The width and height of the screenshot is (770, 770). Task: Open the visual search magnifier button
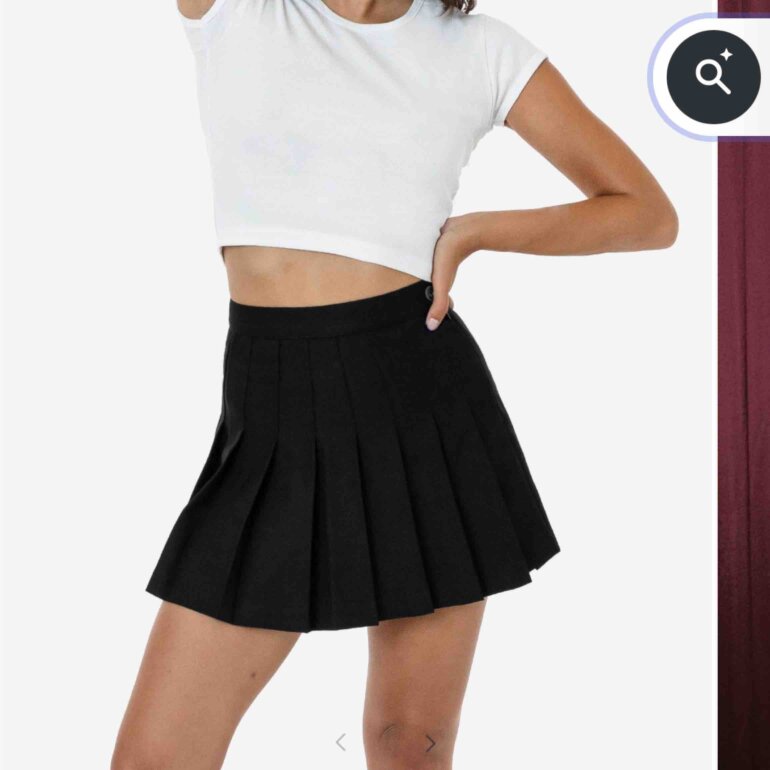[713, 77]
